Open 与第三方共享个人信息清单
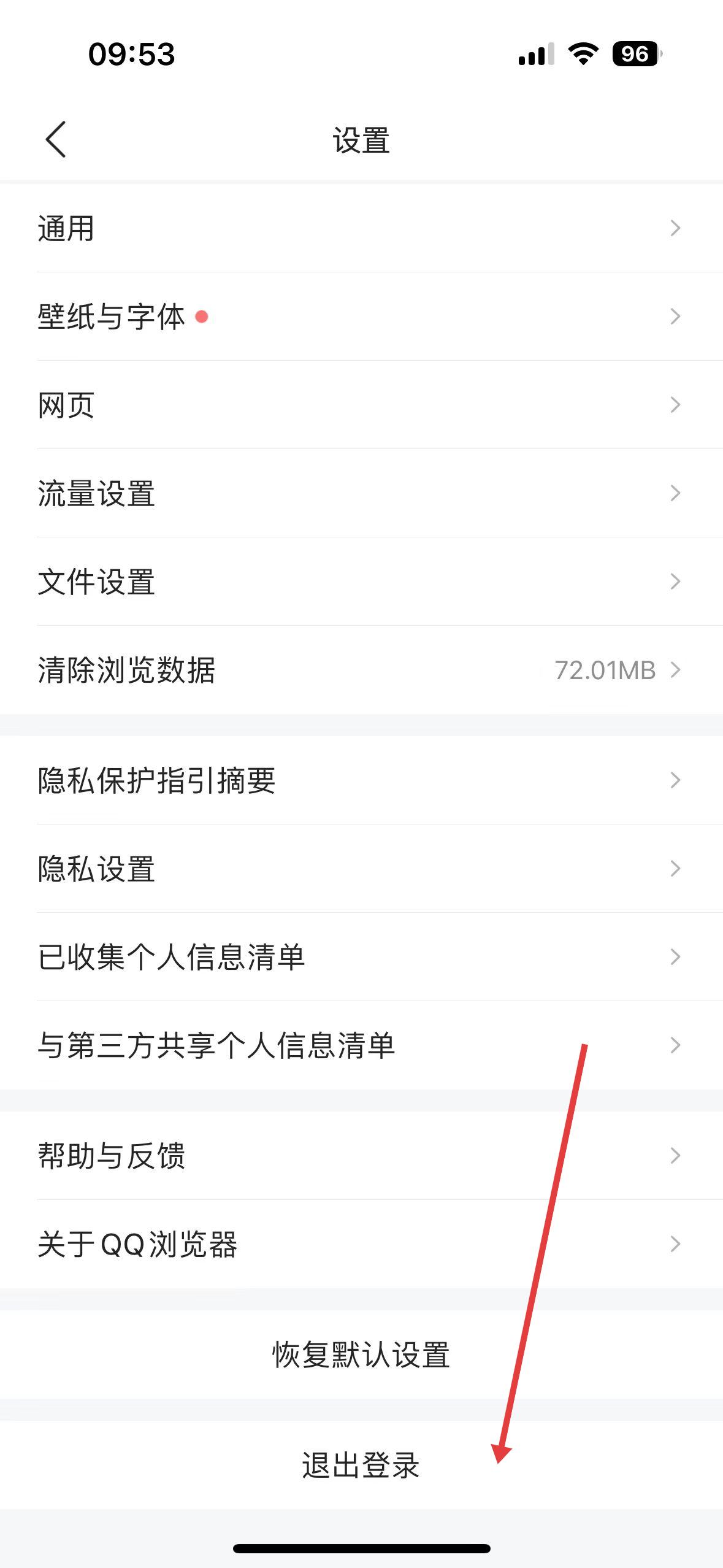The height and width of the screenshot is (1568, 723). pos(361,1045)
